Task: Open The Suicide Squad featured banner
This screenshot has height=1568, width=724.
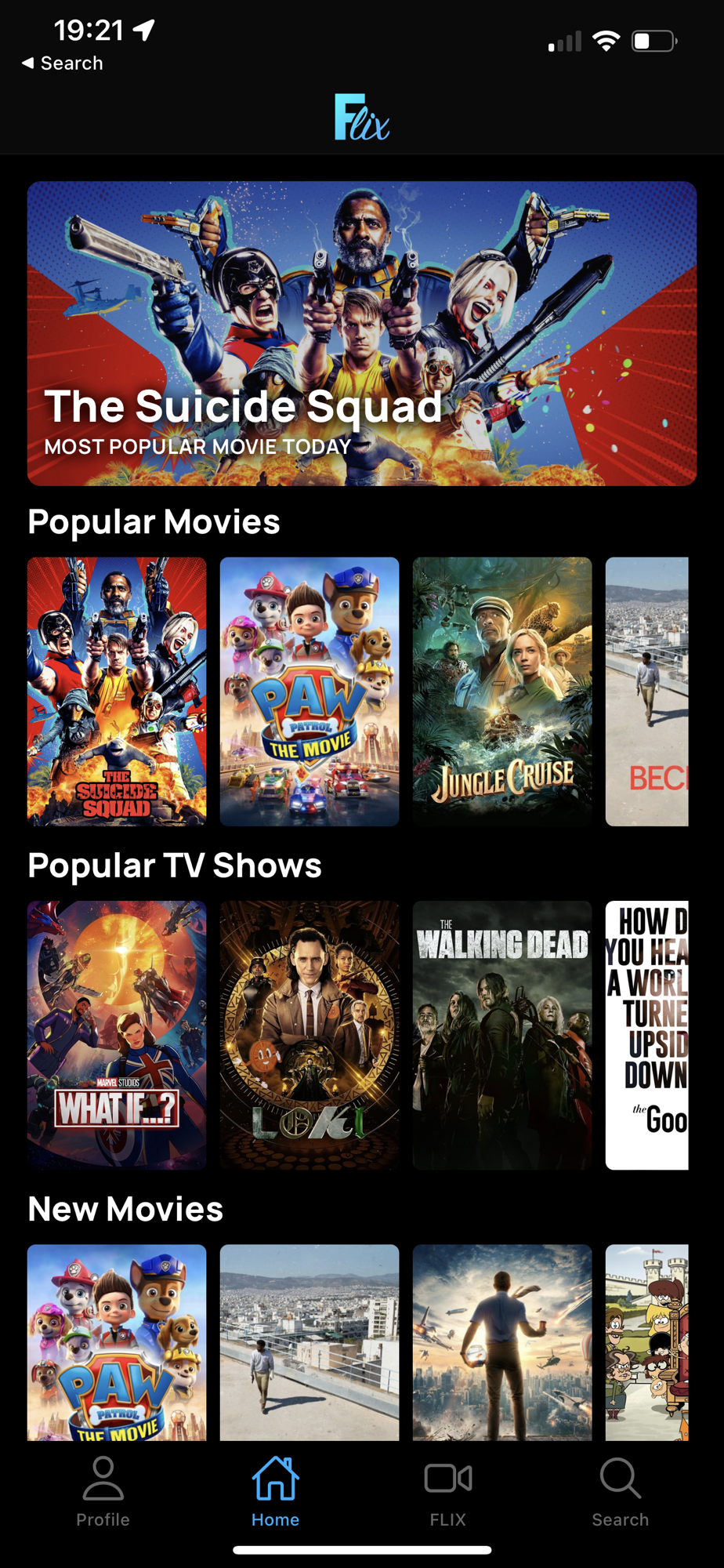Action: pyautogui.click(x=361, y=333)
